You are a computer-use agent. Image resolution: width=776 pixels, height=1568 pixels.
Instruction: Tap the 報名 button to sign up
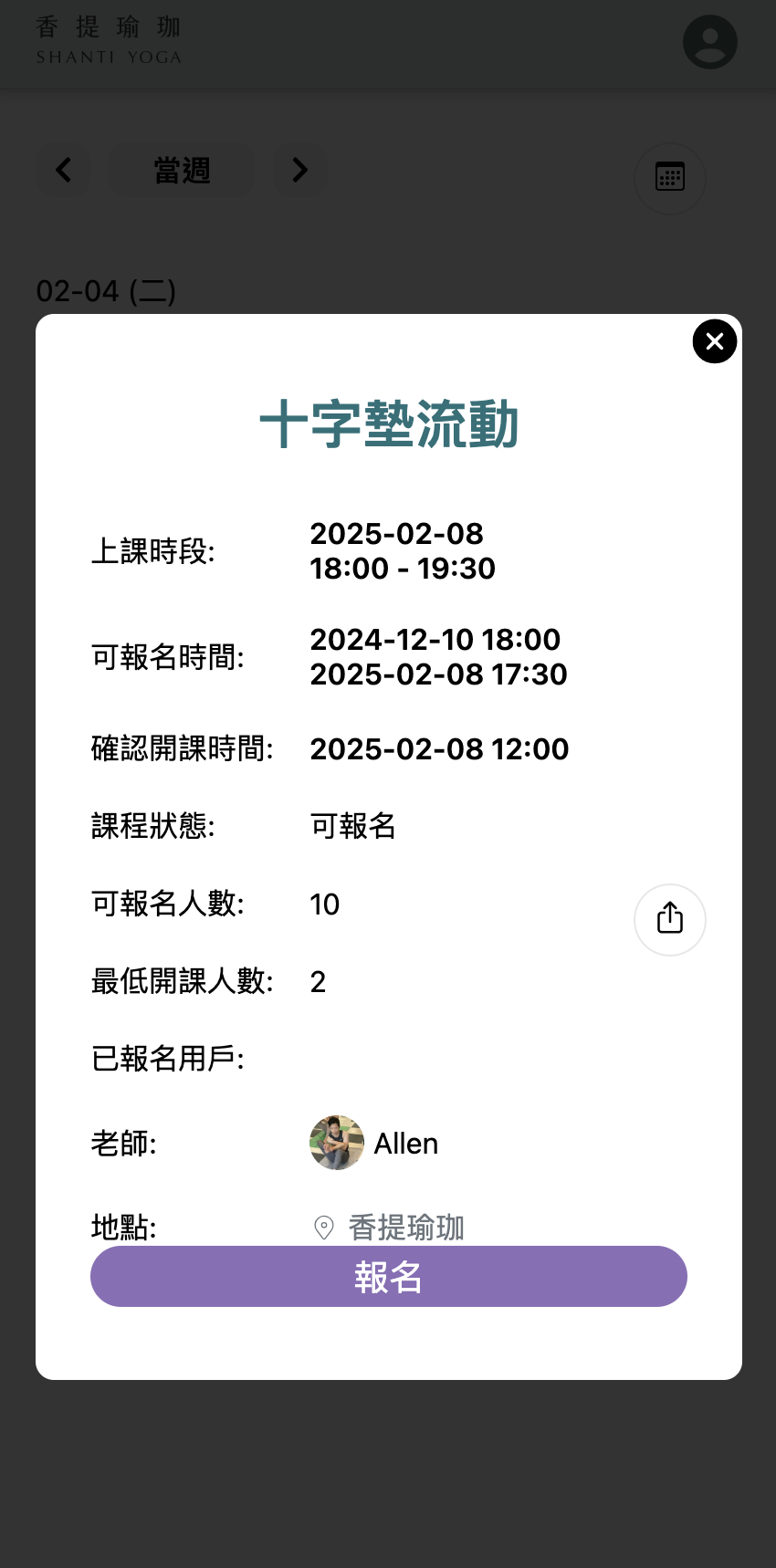point(388,1276)
